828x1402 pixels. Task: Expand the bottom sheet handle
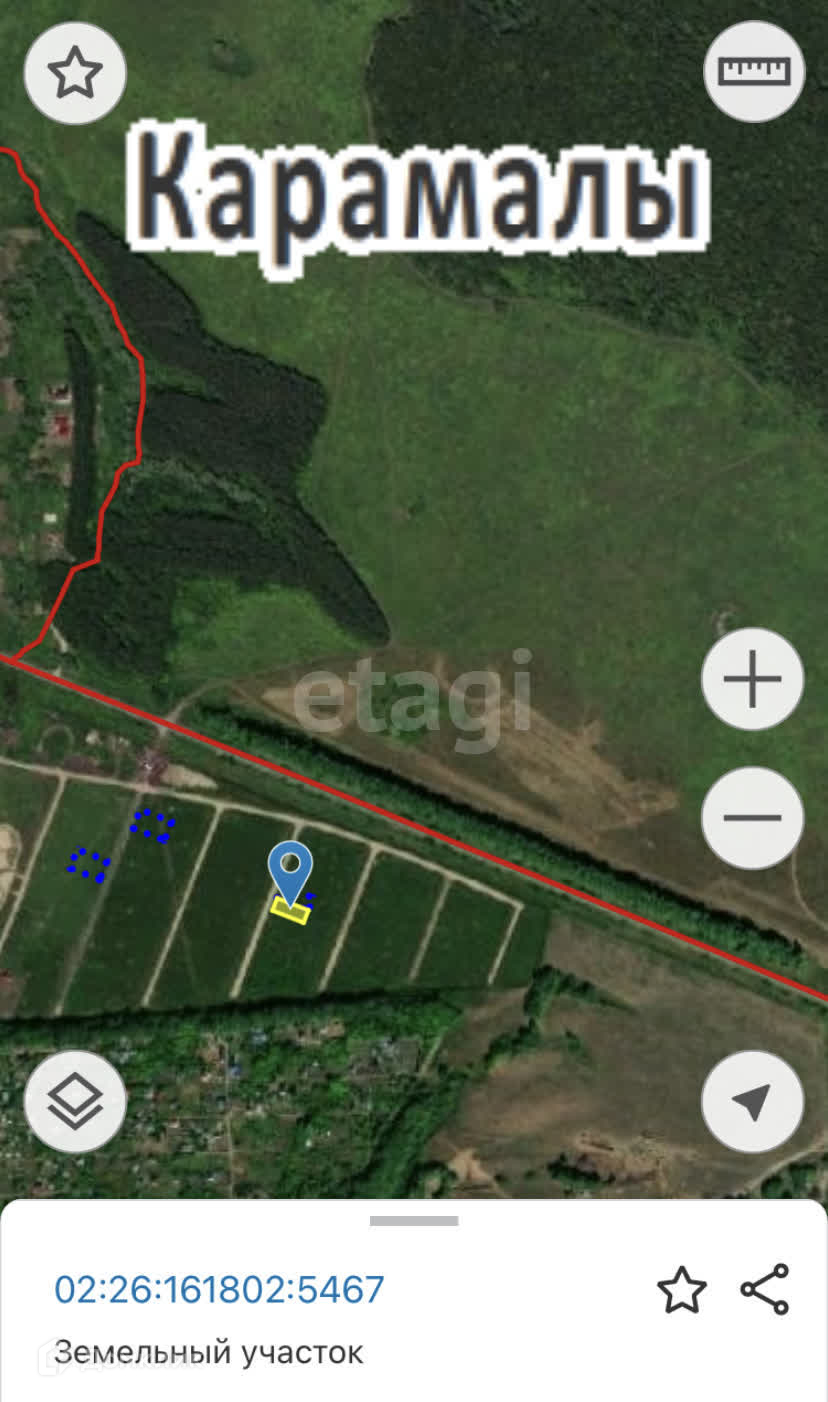point(414,1221)
